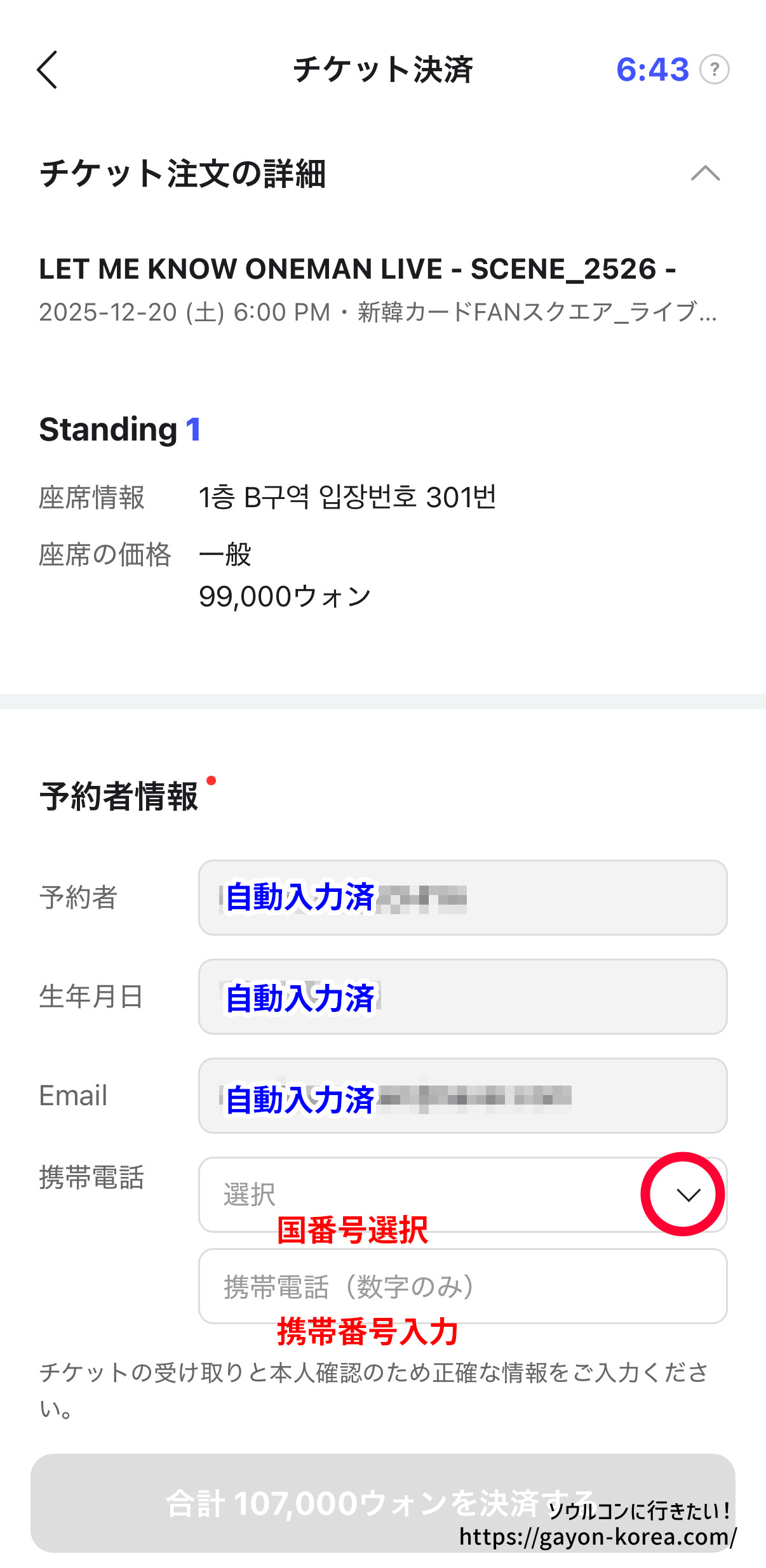Tap the Email autofilled field
The image size is (766, 1568).
464,1095
